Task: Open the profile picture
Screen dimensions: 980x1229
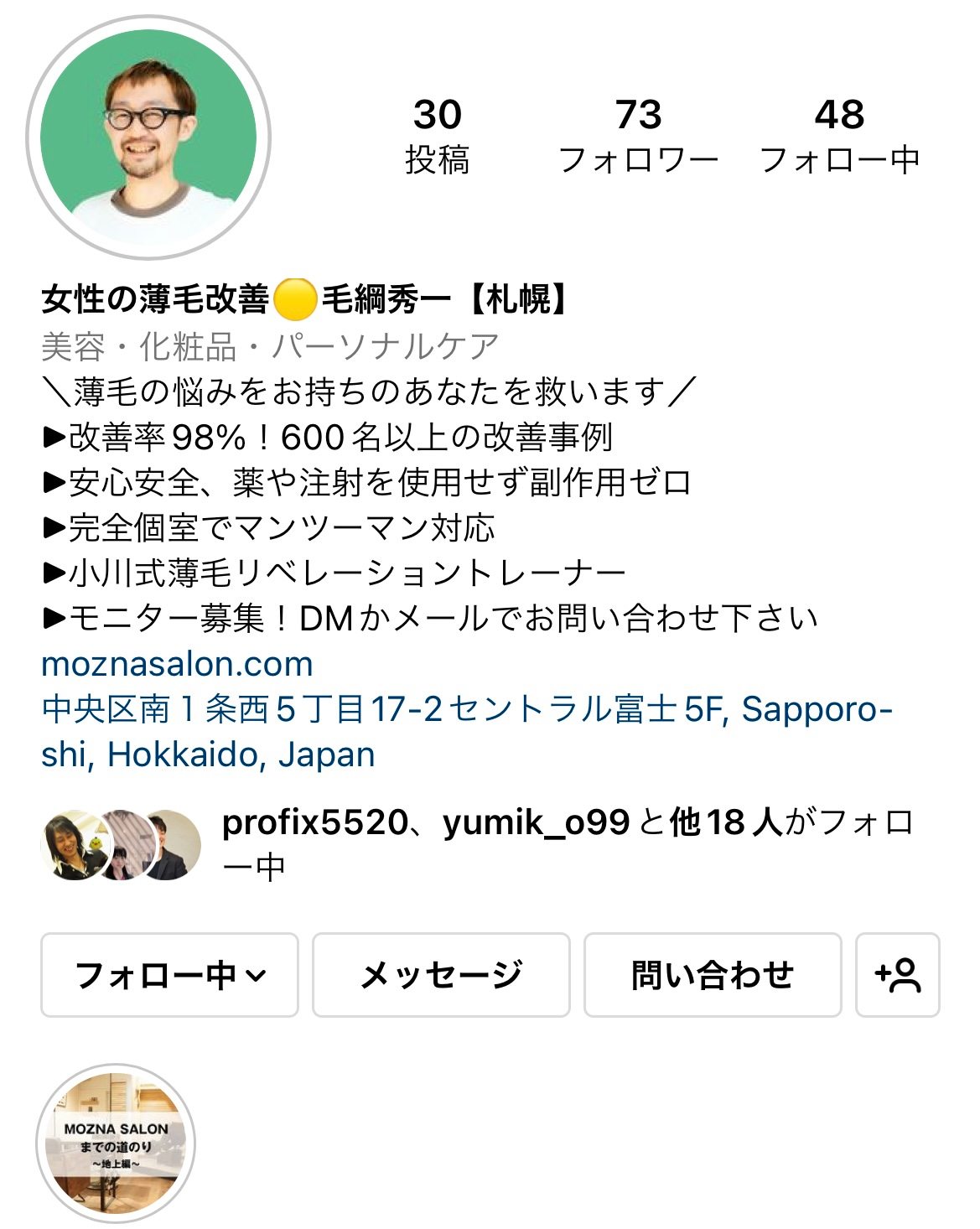Action: point(148,138)
